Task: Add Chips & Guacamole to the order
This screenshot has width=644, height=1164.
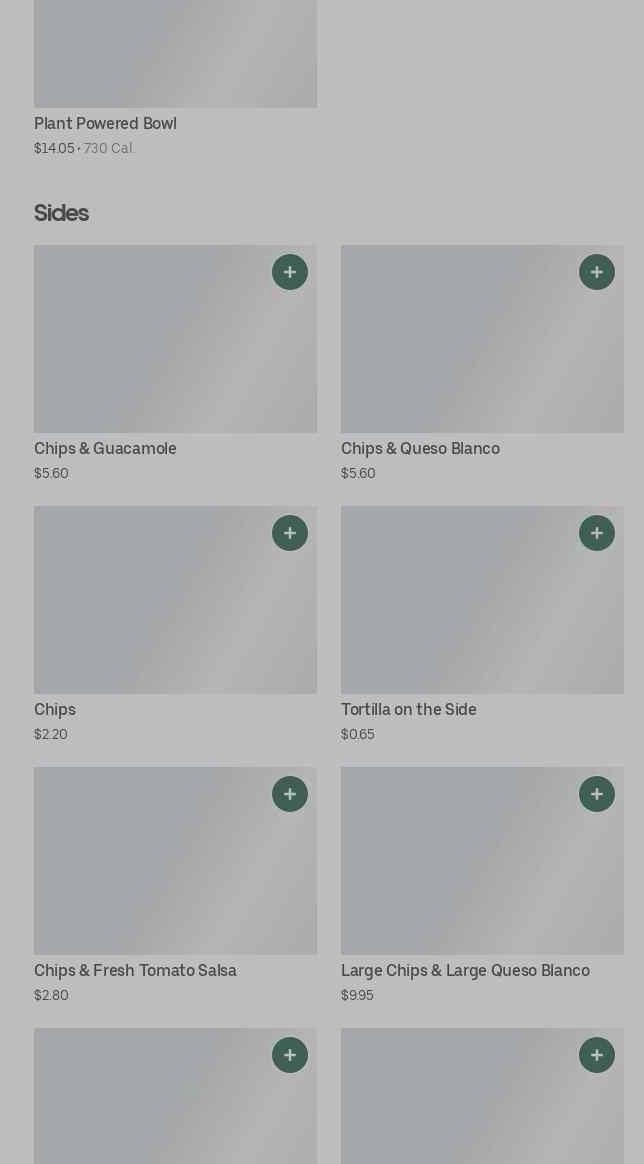Action: click(x=290, y=272)
